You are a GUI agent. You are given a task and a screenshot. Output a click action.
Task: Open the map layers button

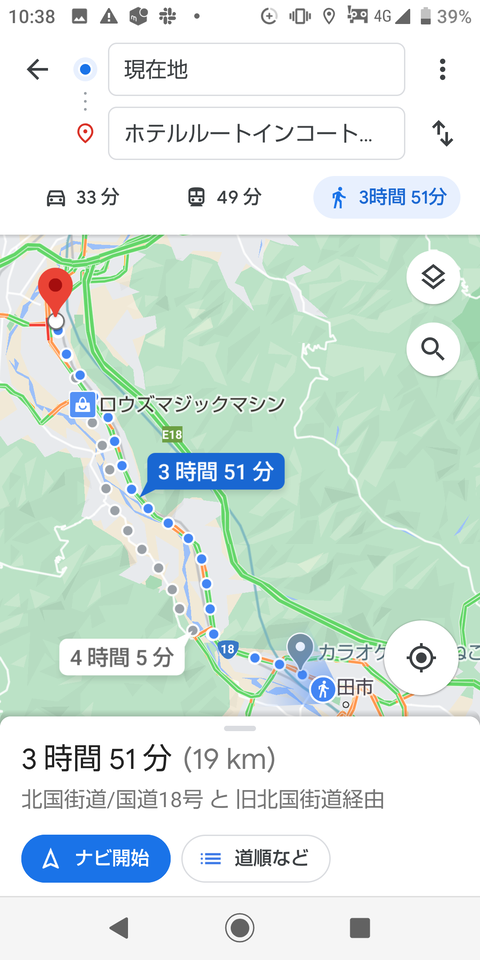click(433, 279)
